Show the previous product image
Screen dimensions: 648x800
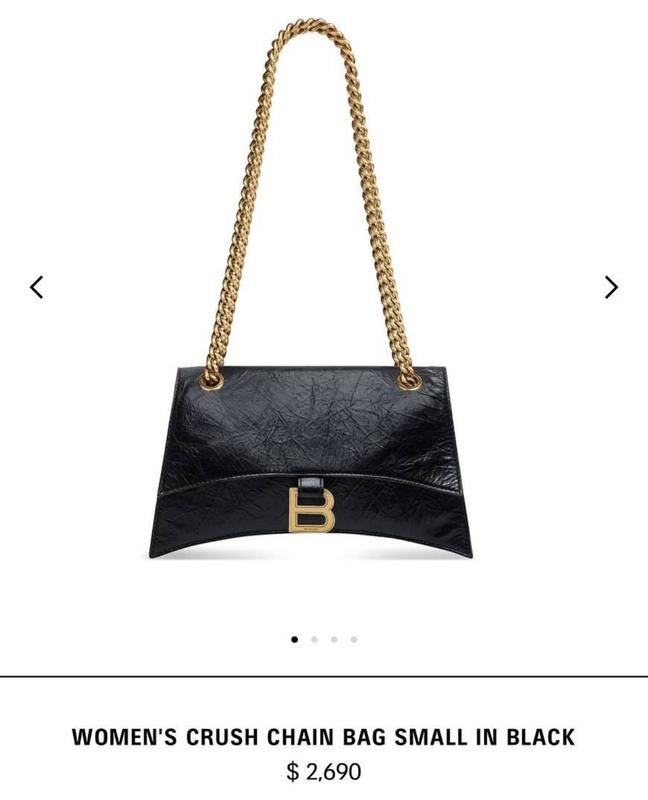(x=37, y=287)
